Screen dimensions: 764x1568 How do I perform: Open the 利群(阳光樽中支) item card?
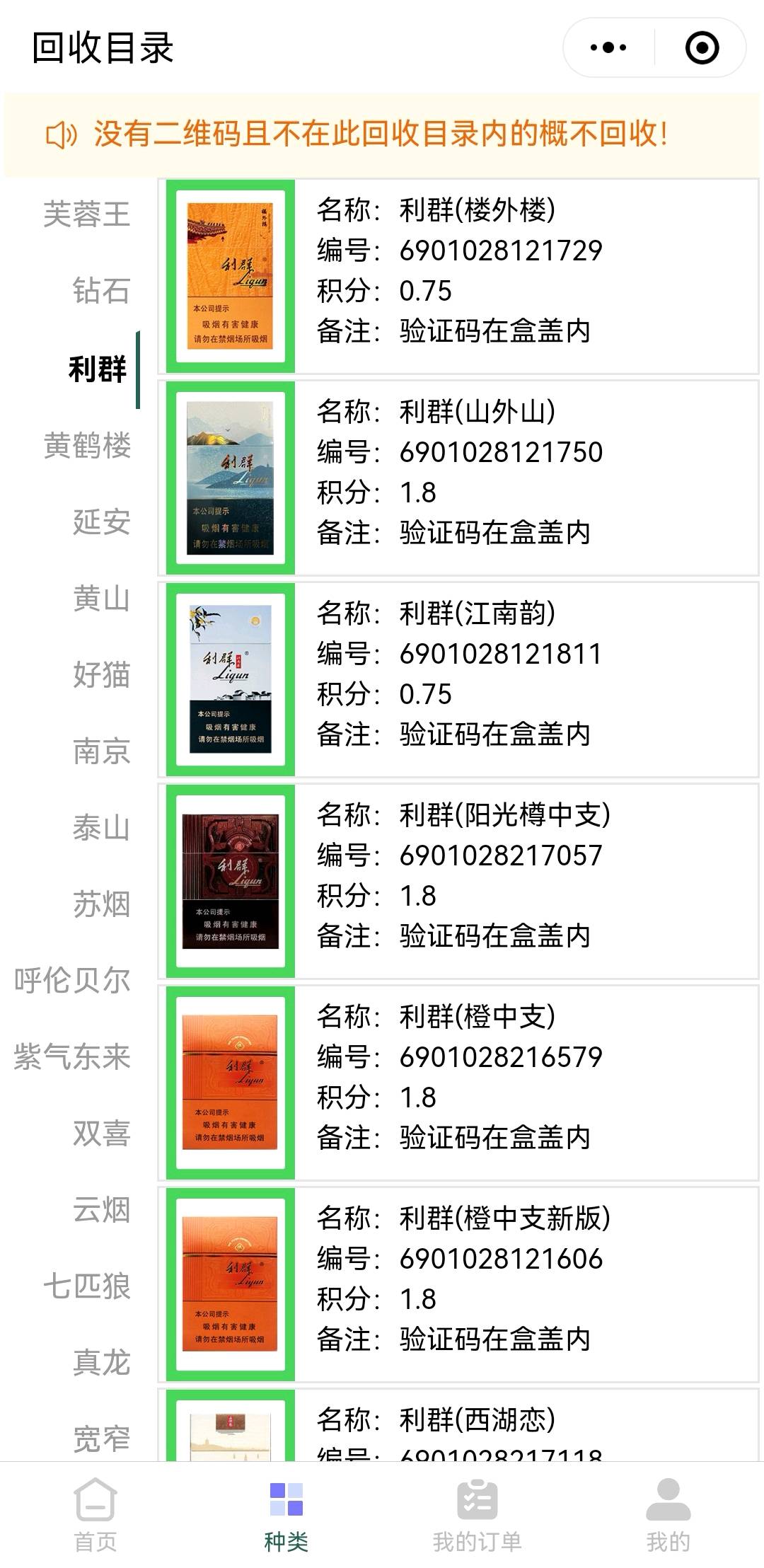pyautogui.click(x=458, y=882)
